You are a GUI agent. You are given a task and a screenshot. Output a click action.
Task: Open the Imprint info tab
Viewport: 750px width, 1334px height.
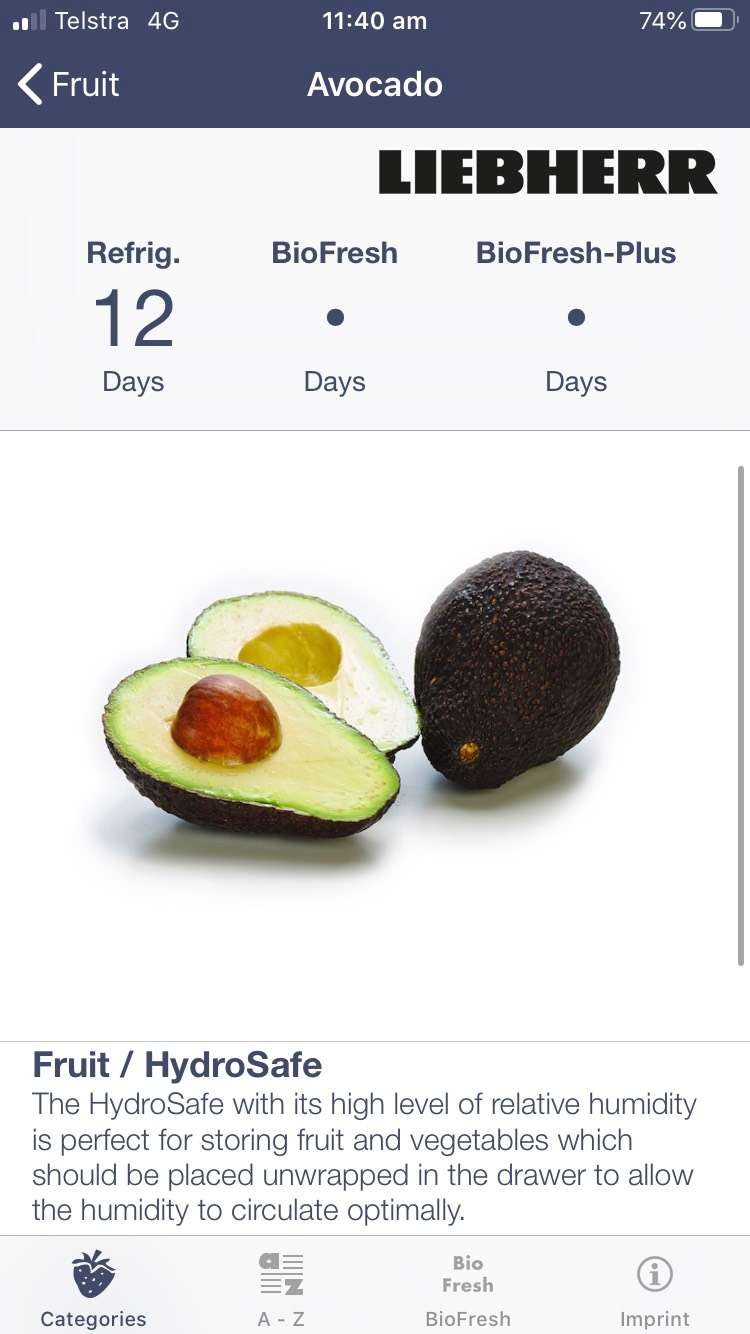pos(655,1287)
